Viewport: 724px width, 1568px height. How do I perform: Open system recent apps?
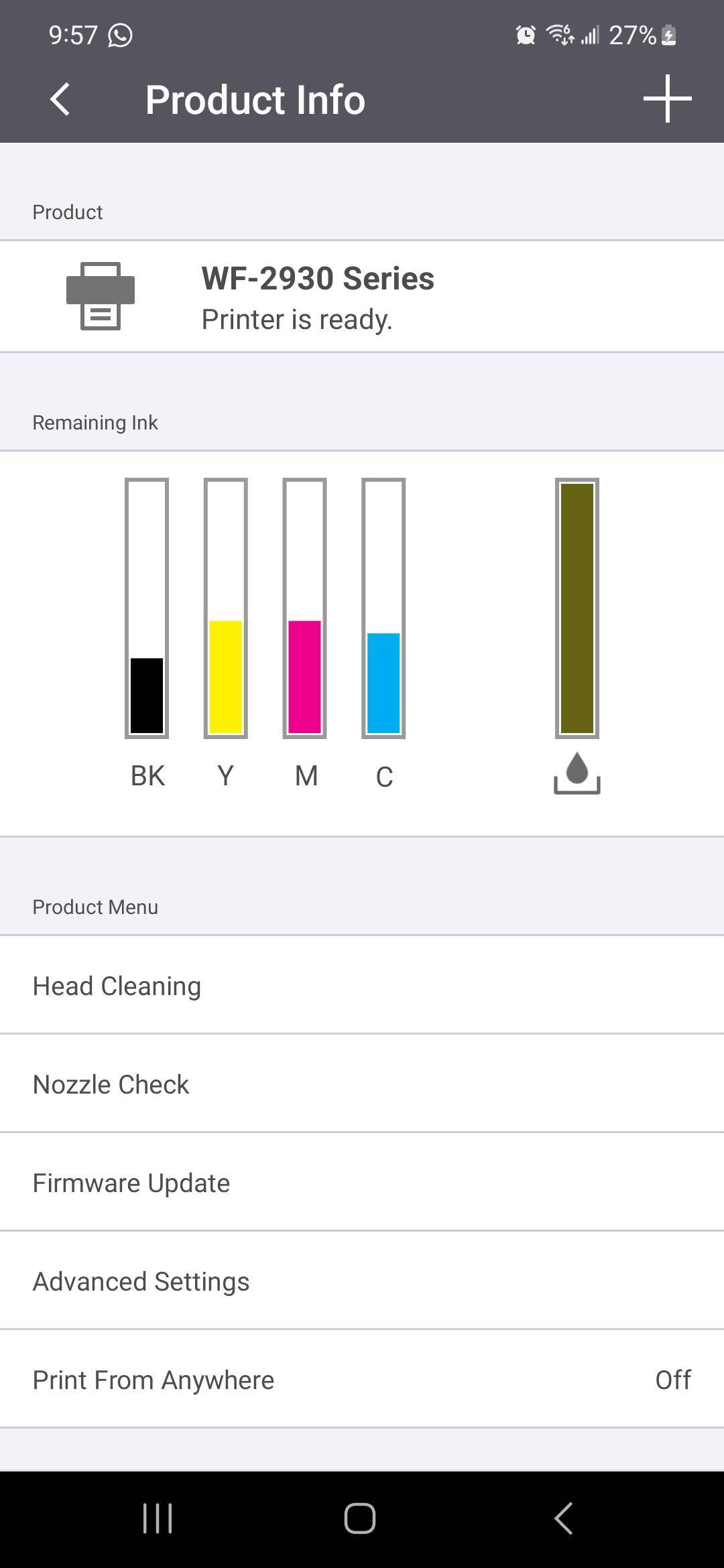pyautogui.click(x=158, y=1518)
